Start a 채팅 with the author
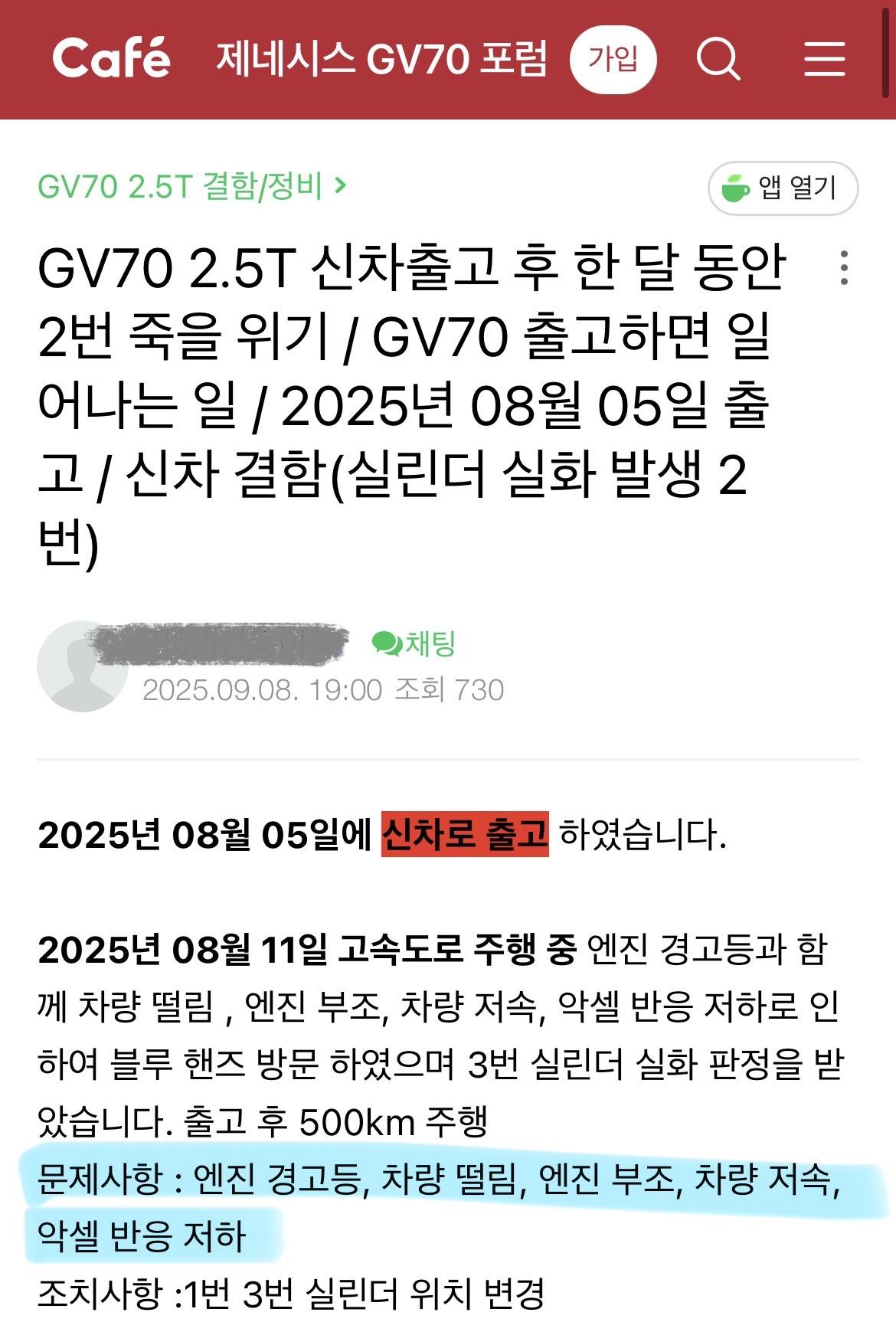Image resolution: width=896 pixels, height=1322 pixels. pyautogui.click(x=414, y=643)
